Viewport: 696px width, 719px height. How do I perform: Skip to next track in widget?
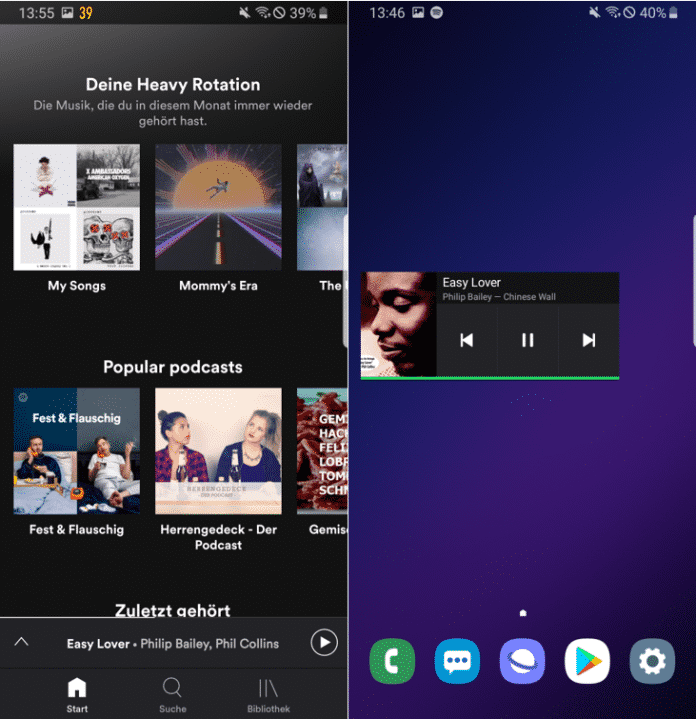(x=588, y=340)
